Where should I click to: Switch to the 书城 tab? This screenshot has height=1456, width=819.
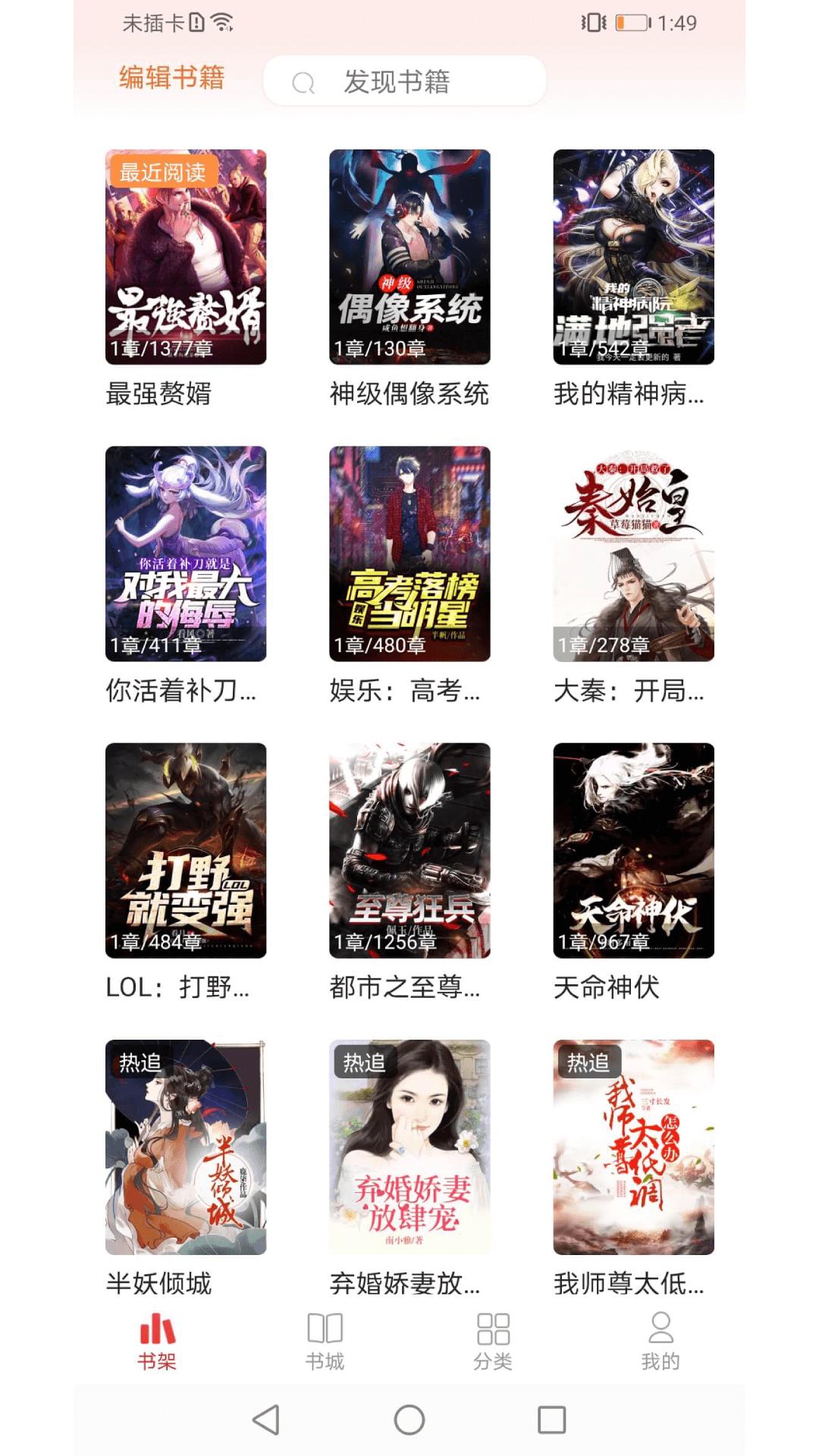pos(325,1331)
